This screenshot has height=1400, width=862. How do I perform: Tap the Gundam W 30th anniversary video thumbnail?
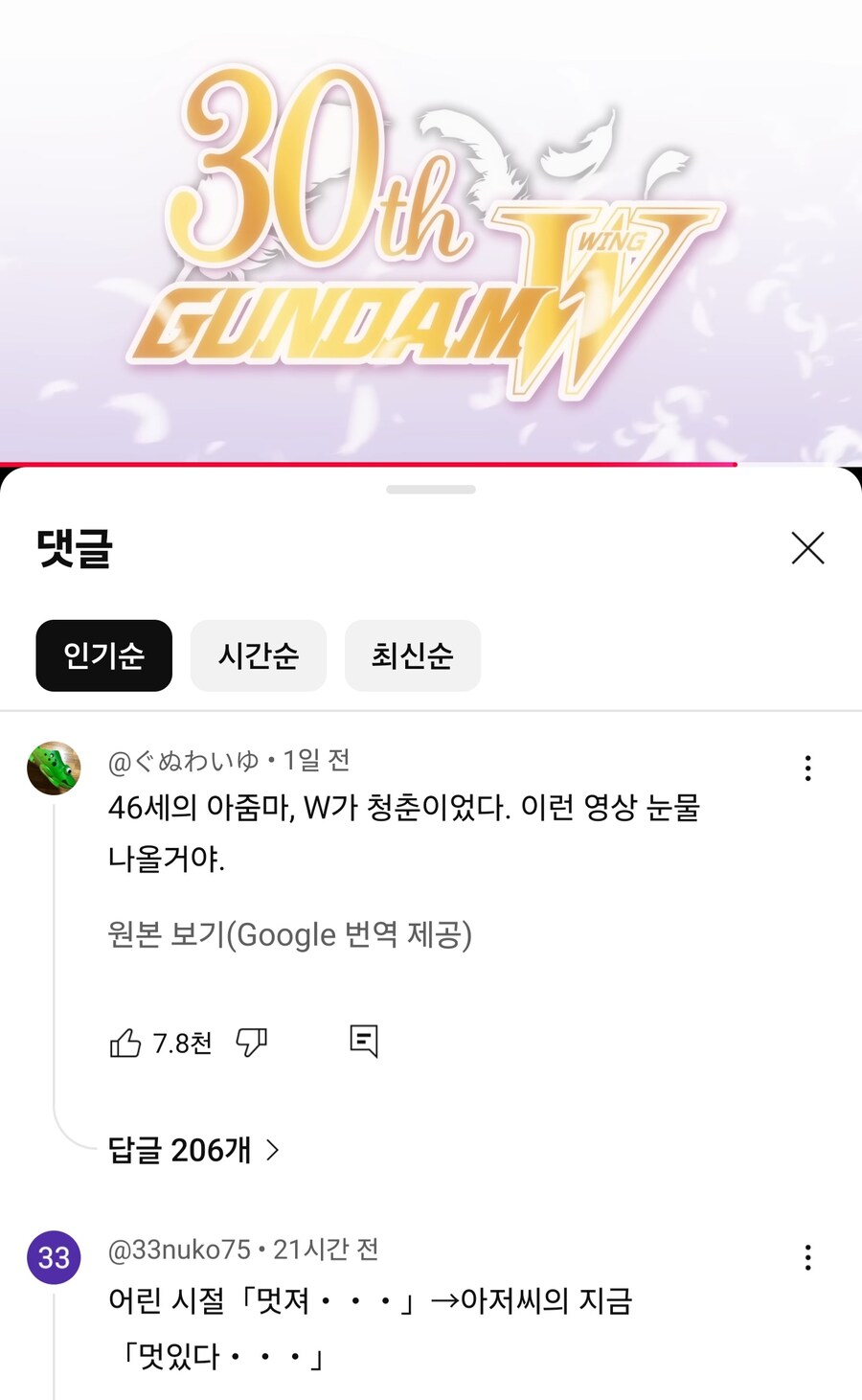[x=431, y=230]
